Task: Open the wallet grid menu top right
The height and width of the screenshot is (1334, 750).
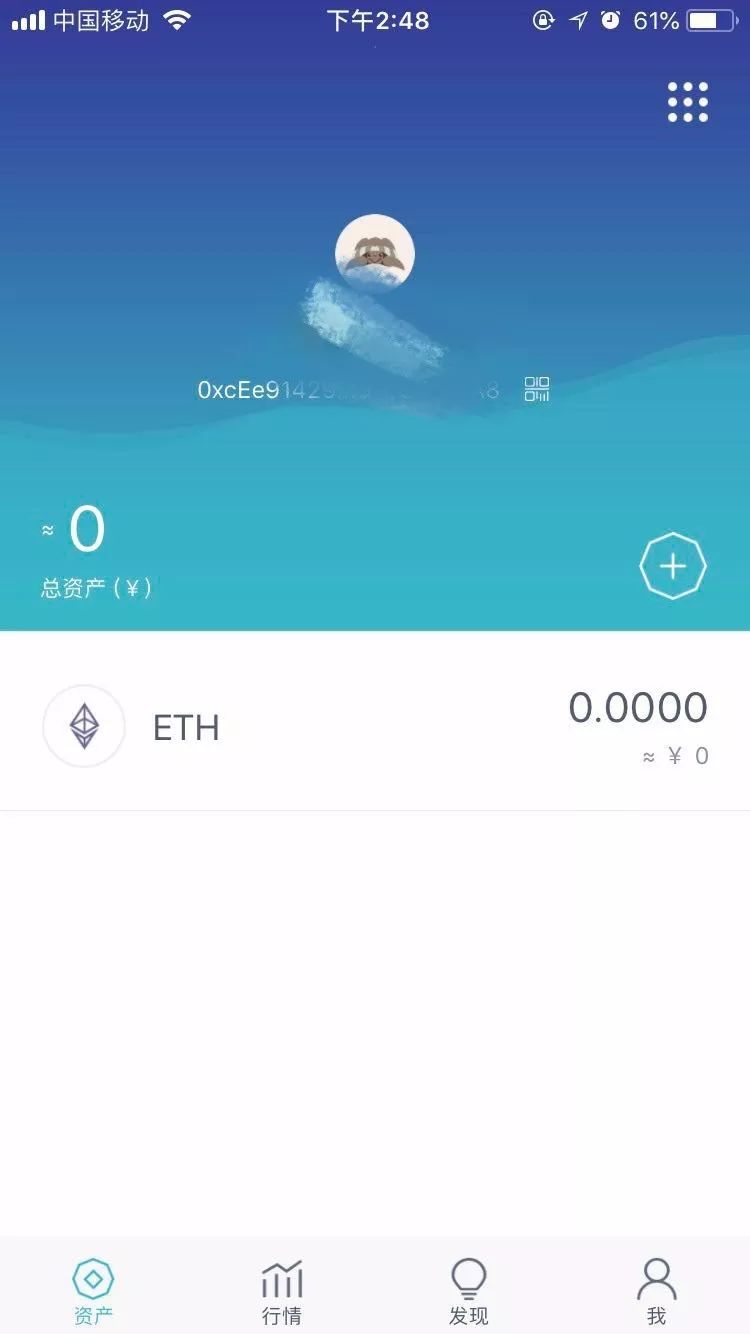Action: click(687, 103)
